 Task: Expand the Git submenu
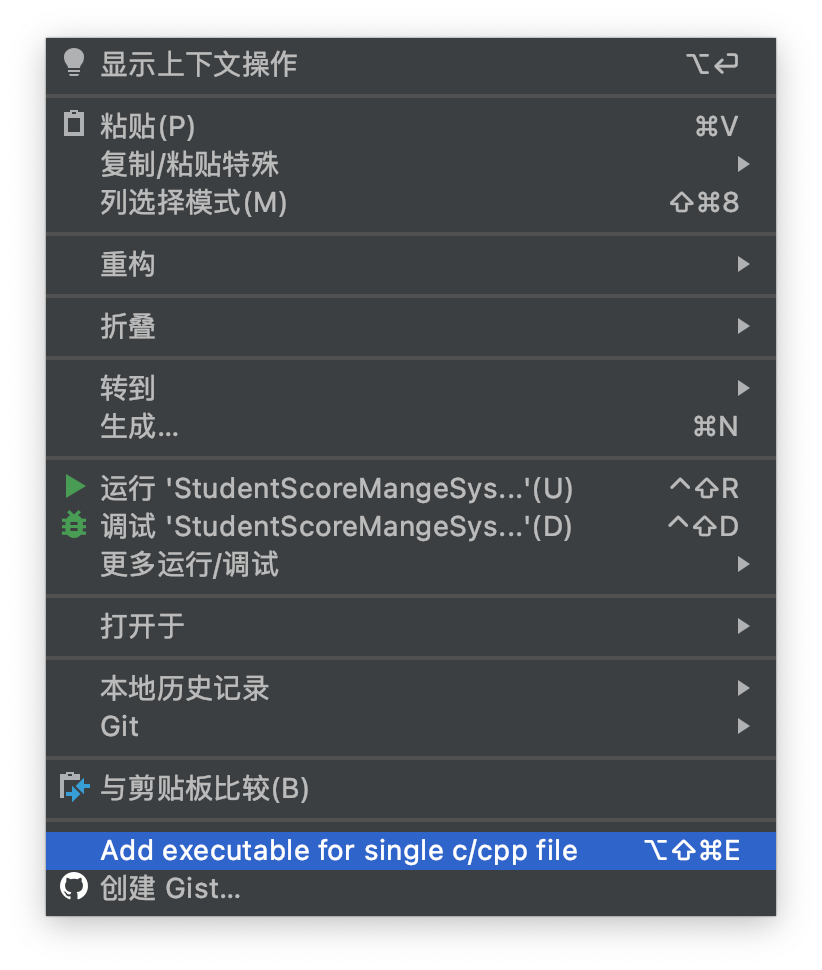pyautogui.click(x=120, y=727)
